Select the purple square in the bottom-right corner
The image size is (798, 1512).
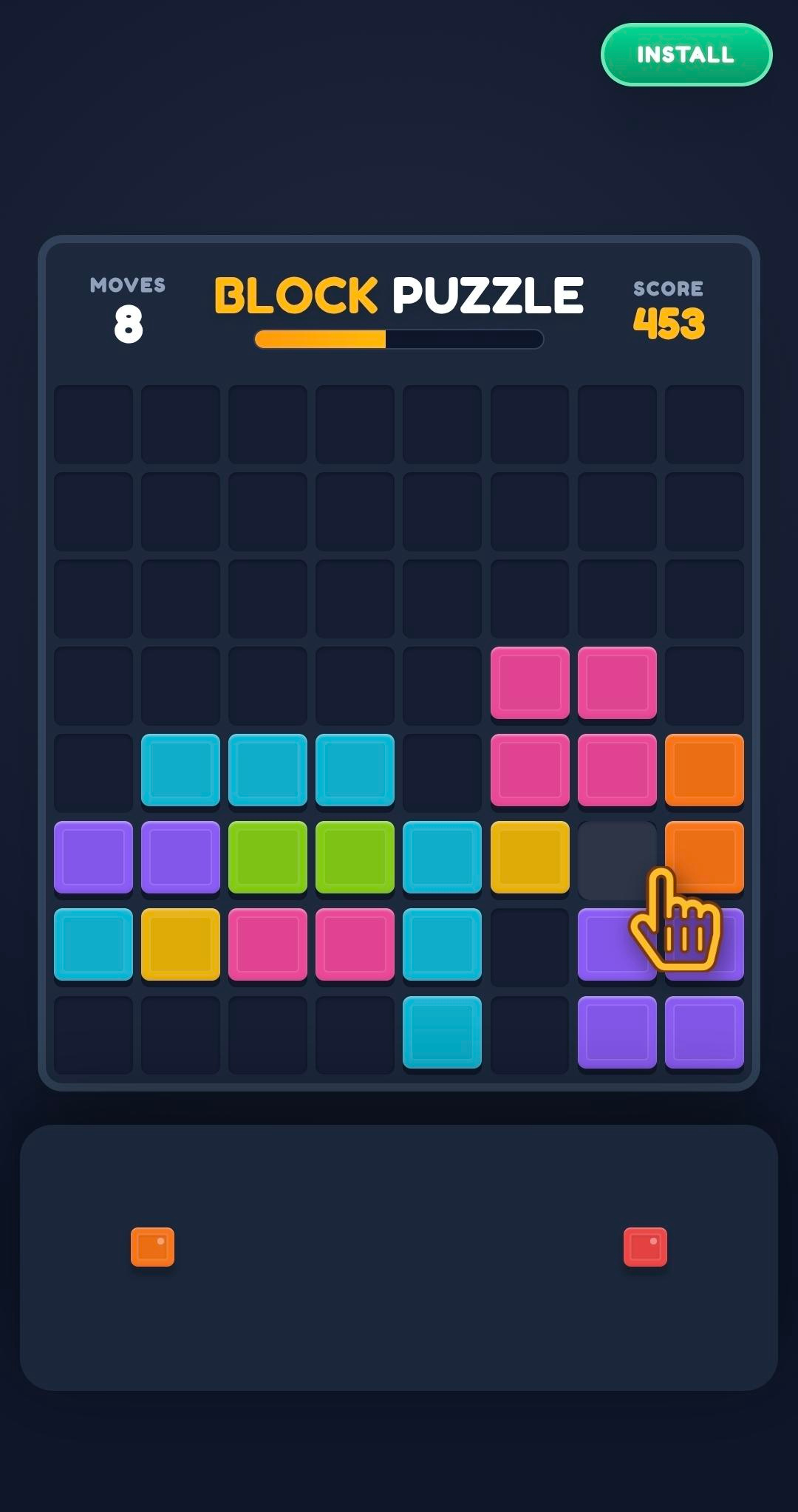(704, 1032)
